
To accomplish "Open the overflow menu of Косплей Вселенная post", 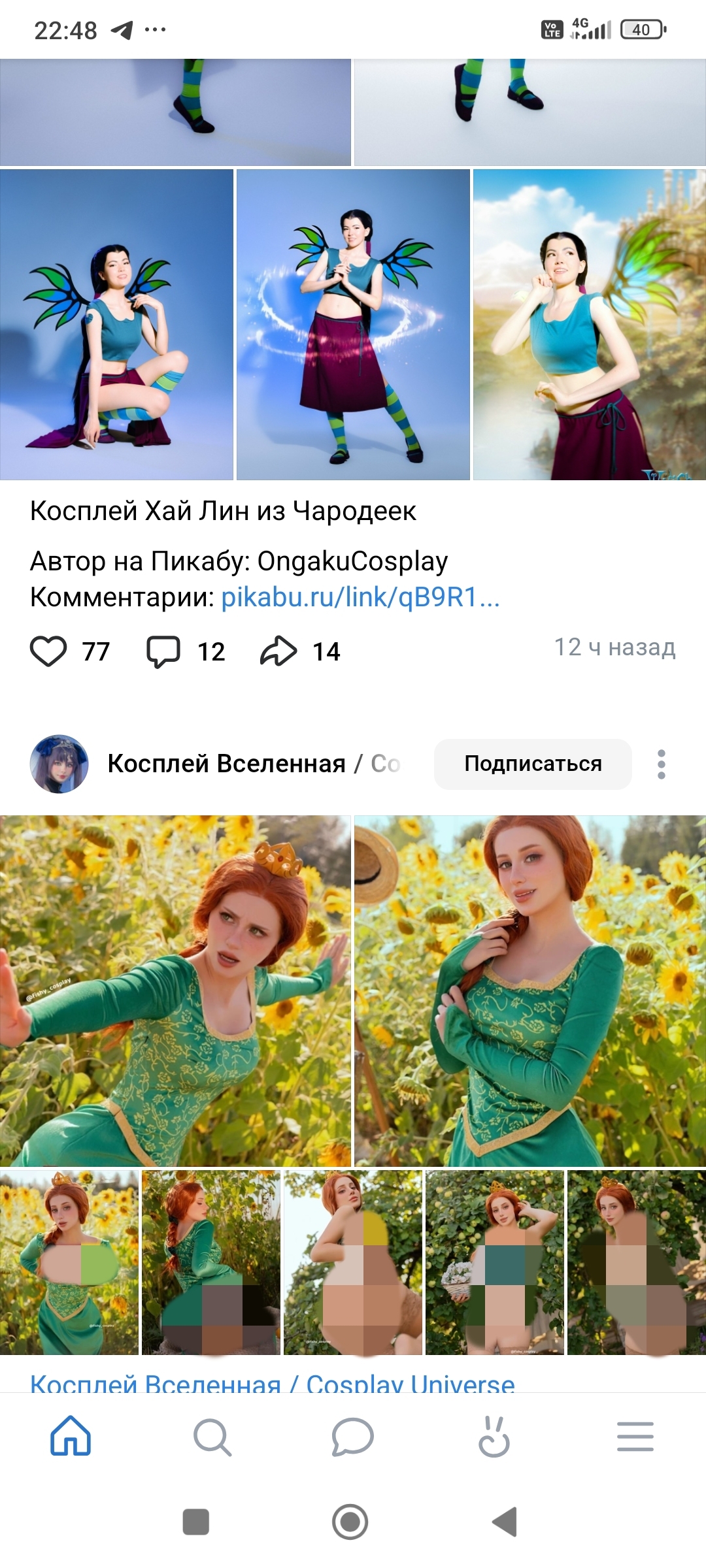I will 662,764.
